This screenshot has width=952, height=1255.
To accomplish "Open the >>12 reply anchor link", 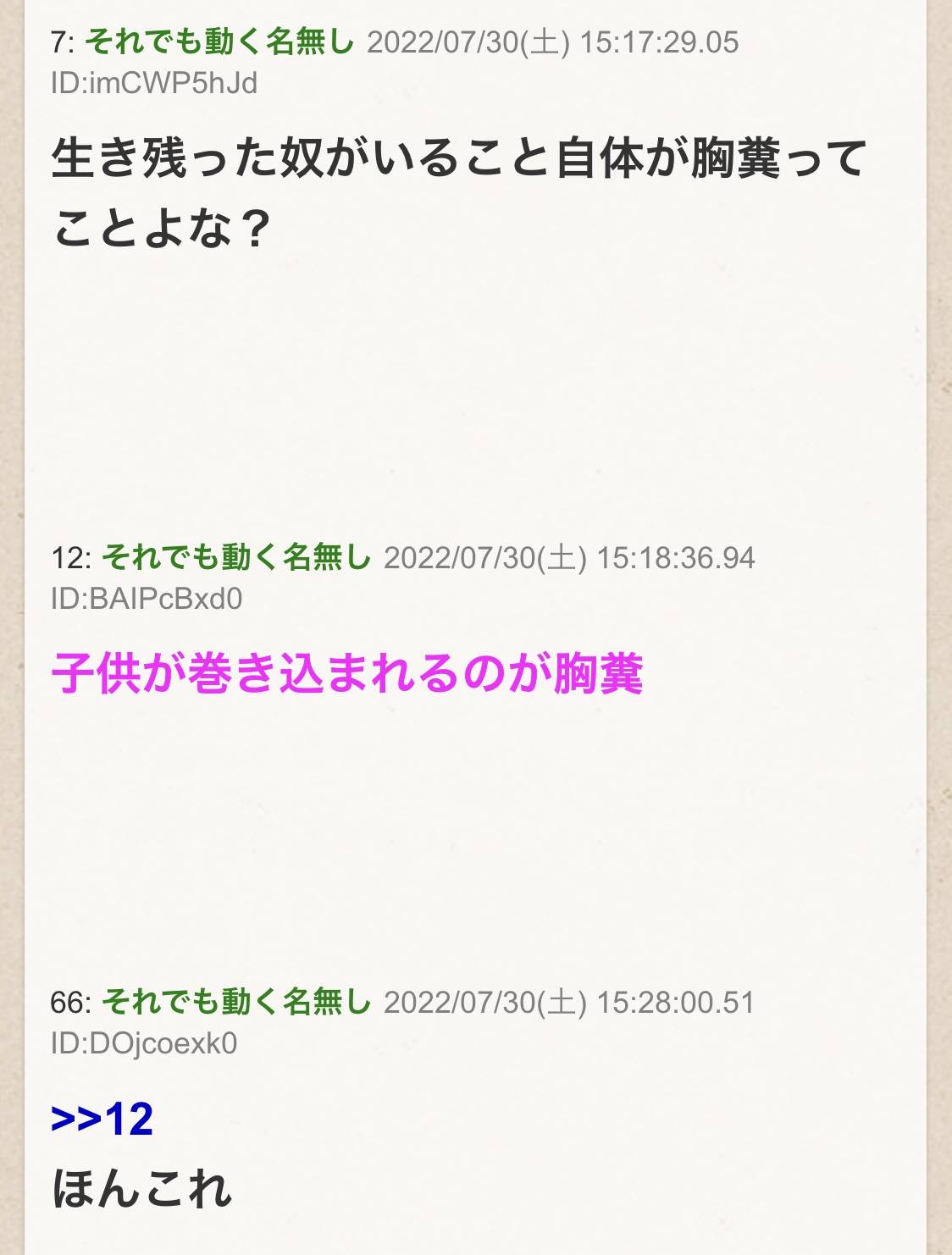I will 102,1119.
